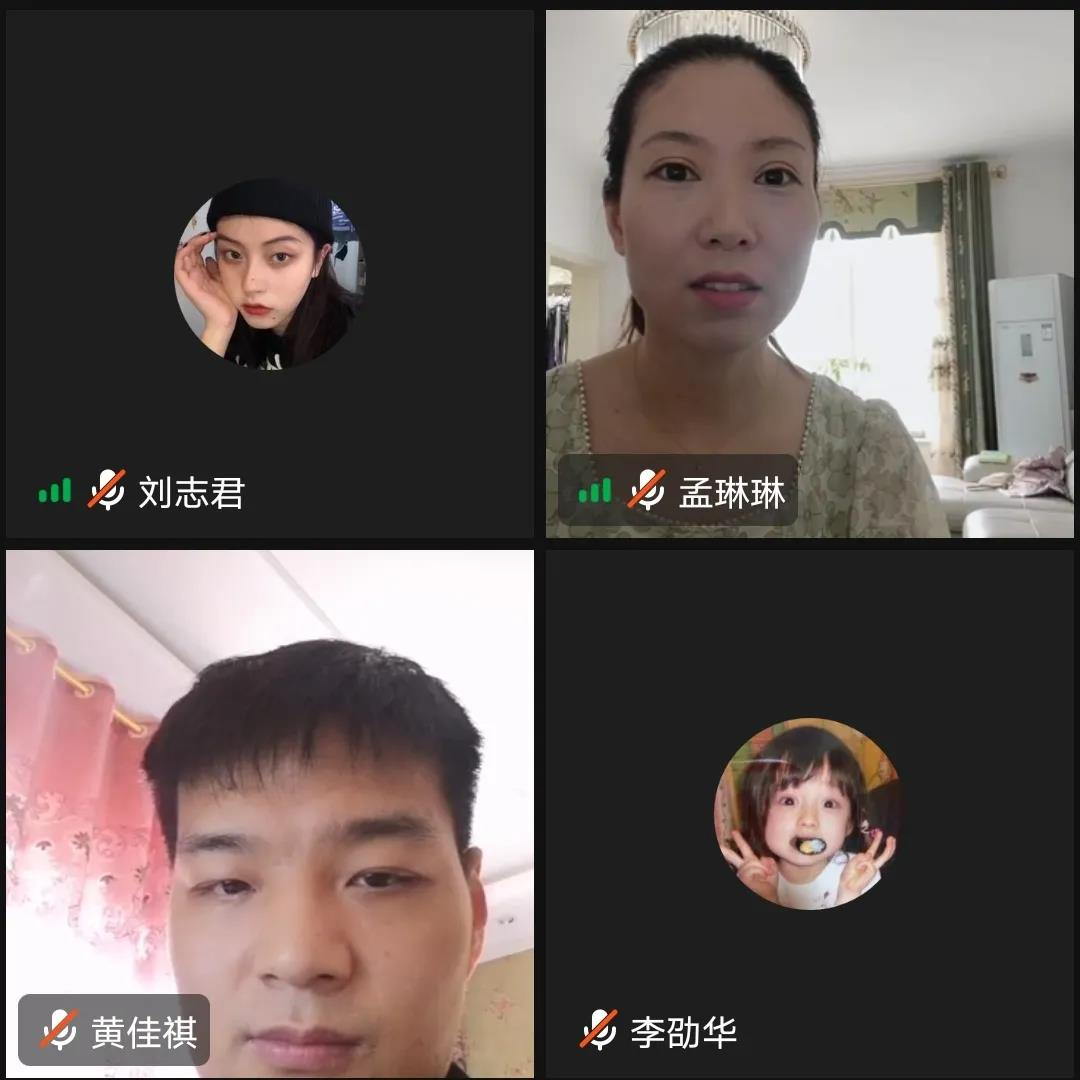Tap 黄佳祺's video tile
1080x1080 pixels.
click(270, 813)
